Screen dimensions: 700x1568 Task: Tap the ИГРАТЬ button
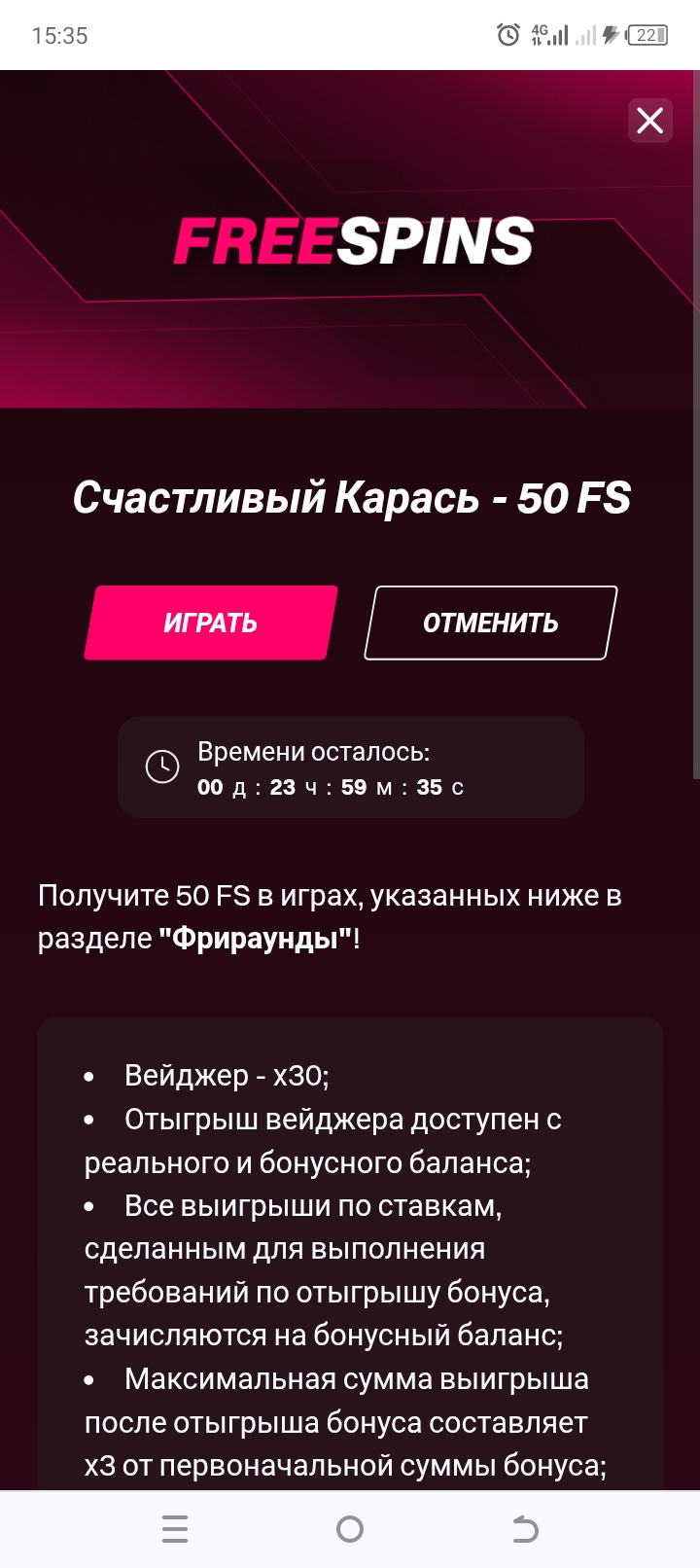[210, 623]
